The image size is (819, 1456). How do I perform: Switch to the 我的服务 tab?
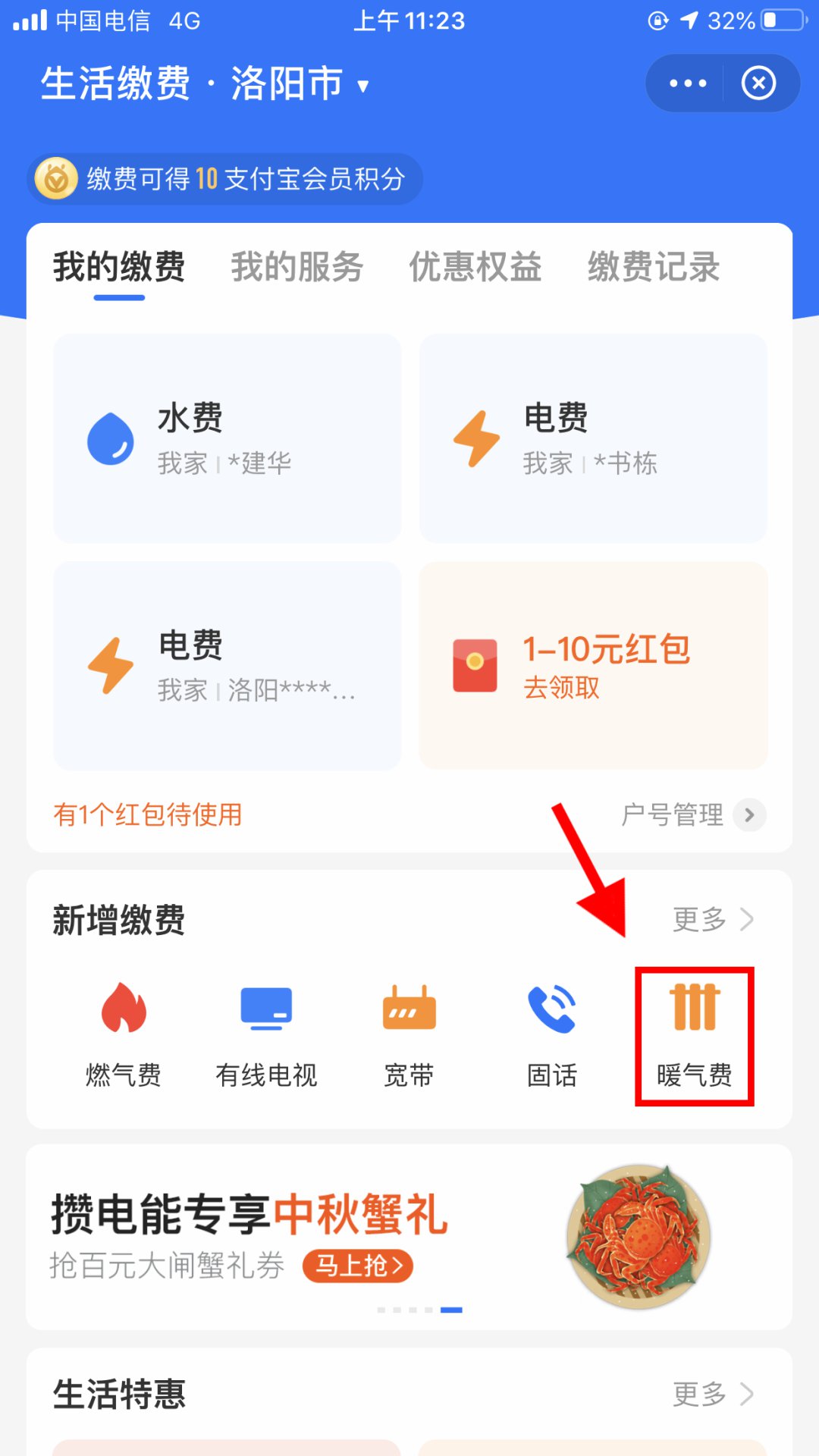297,267
